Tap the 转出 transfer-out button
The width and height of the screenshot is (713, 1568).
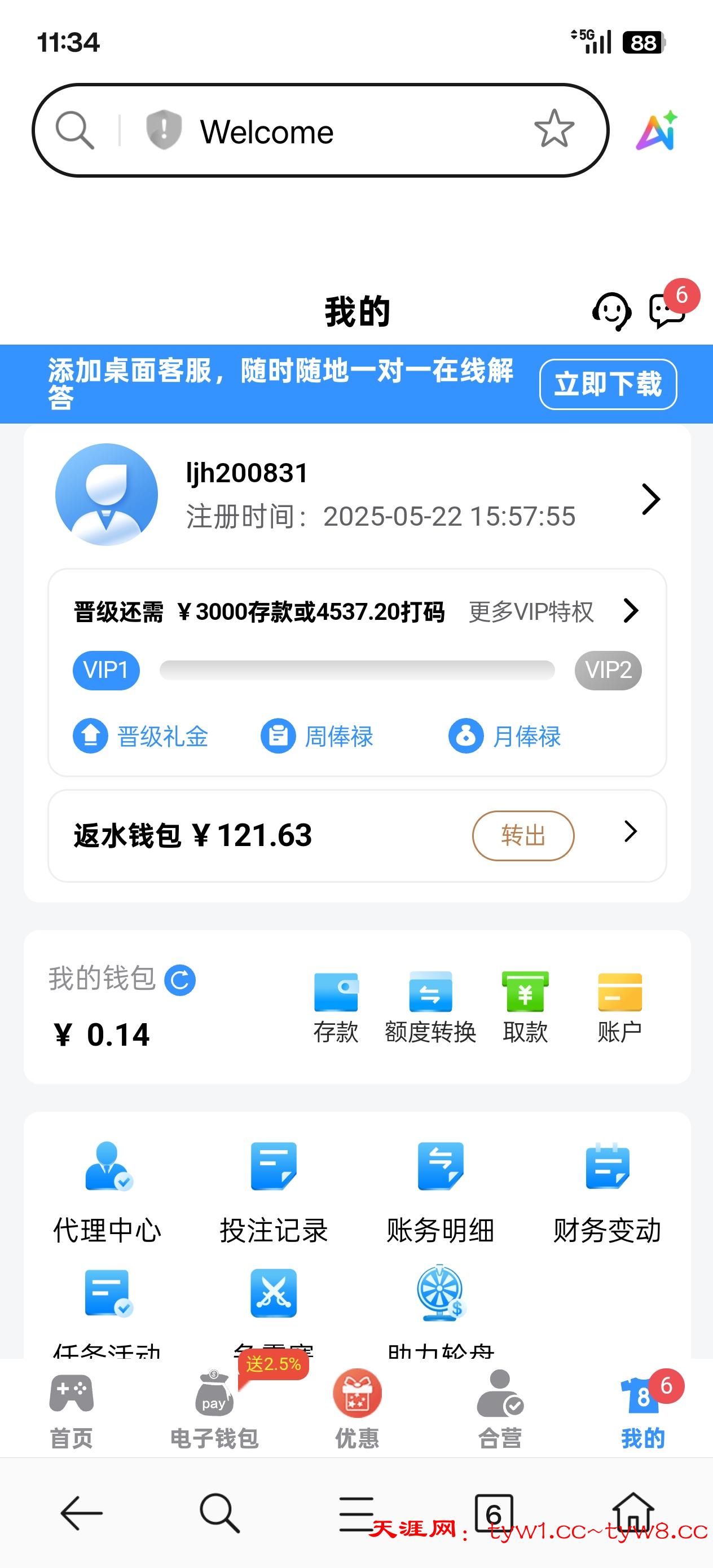(x=523, y=836)
